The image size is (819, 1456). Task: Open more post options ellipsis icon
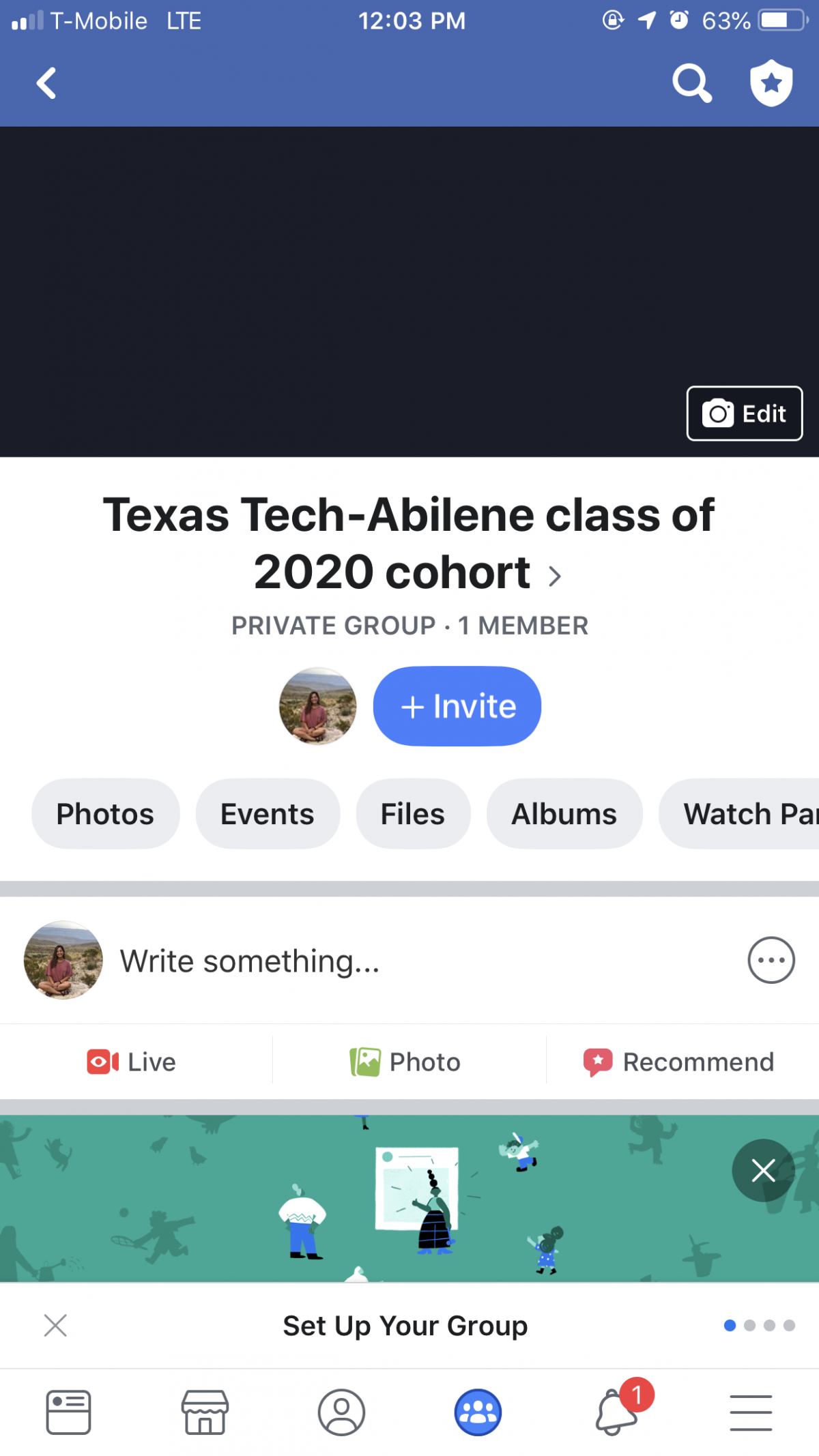[771, 960]
